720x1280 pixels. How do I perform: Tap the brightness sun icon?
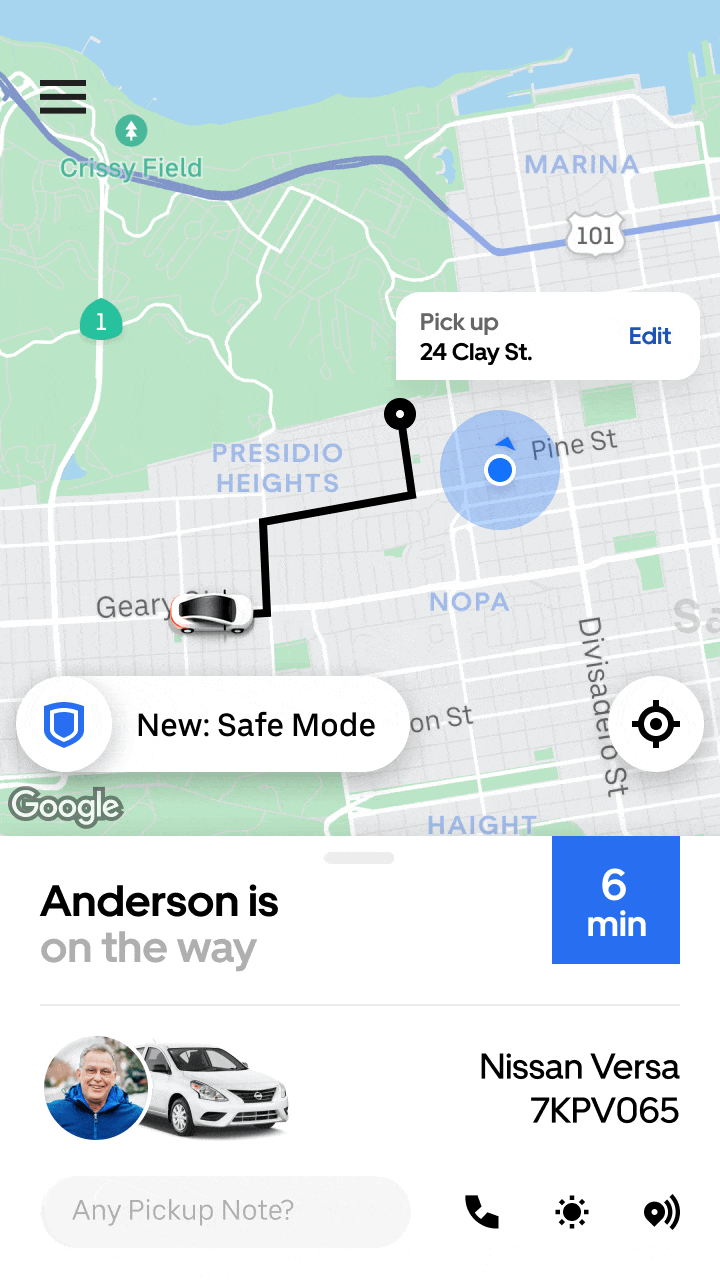point(572,1213)
